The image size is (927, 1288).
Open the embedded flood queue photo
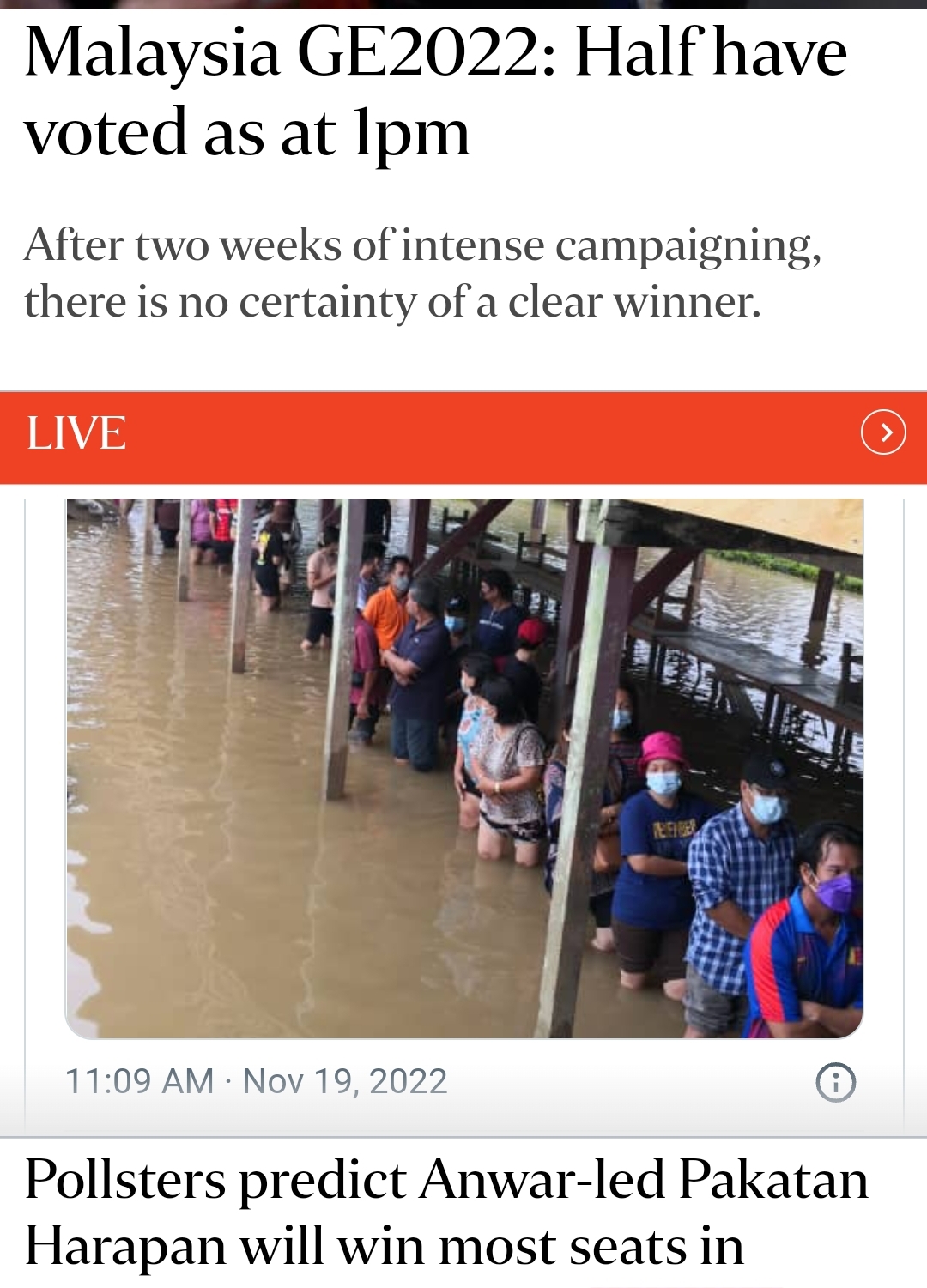464,767
